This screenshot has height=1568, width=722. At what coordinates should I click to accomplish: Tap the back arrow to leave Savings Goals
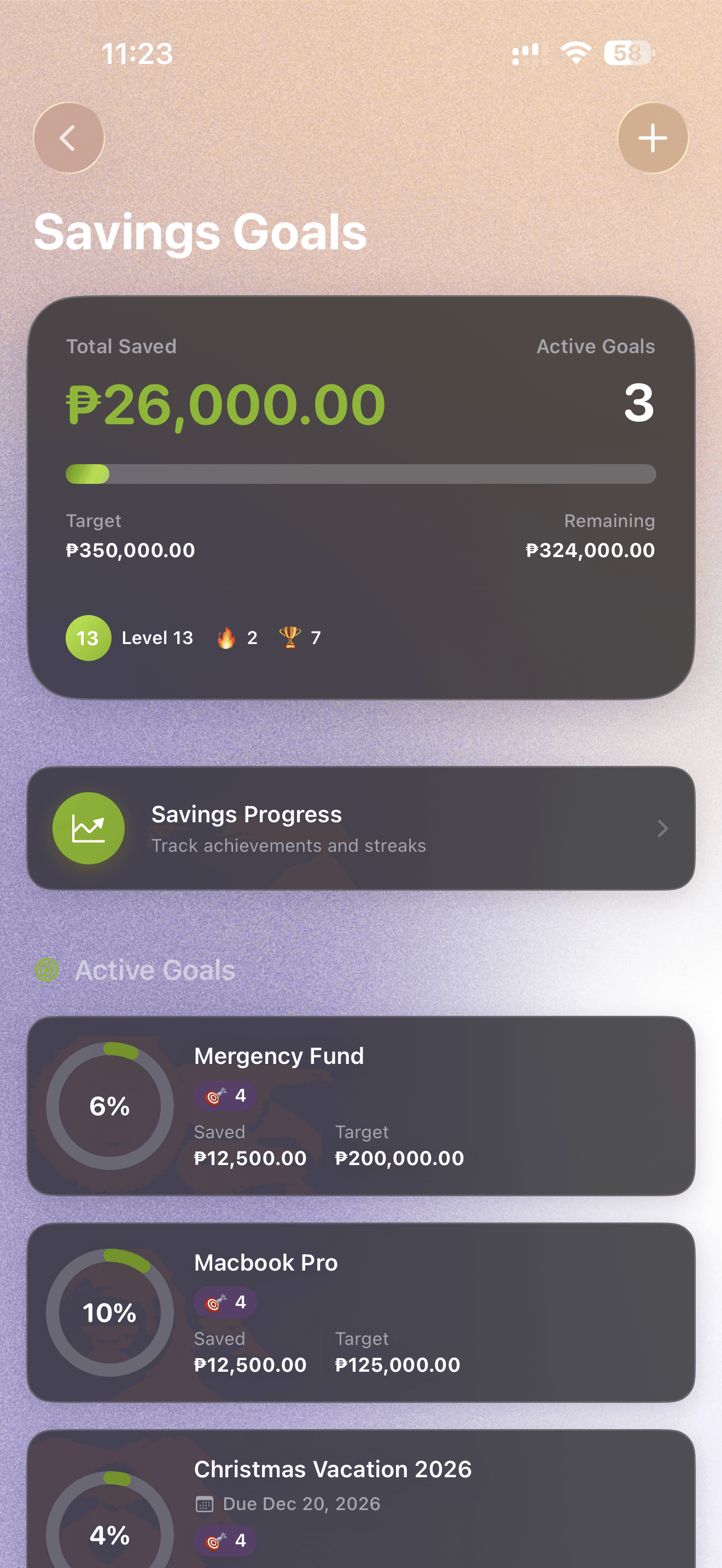coord(69,138)
